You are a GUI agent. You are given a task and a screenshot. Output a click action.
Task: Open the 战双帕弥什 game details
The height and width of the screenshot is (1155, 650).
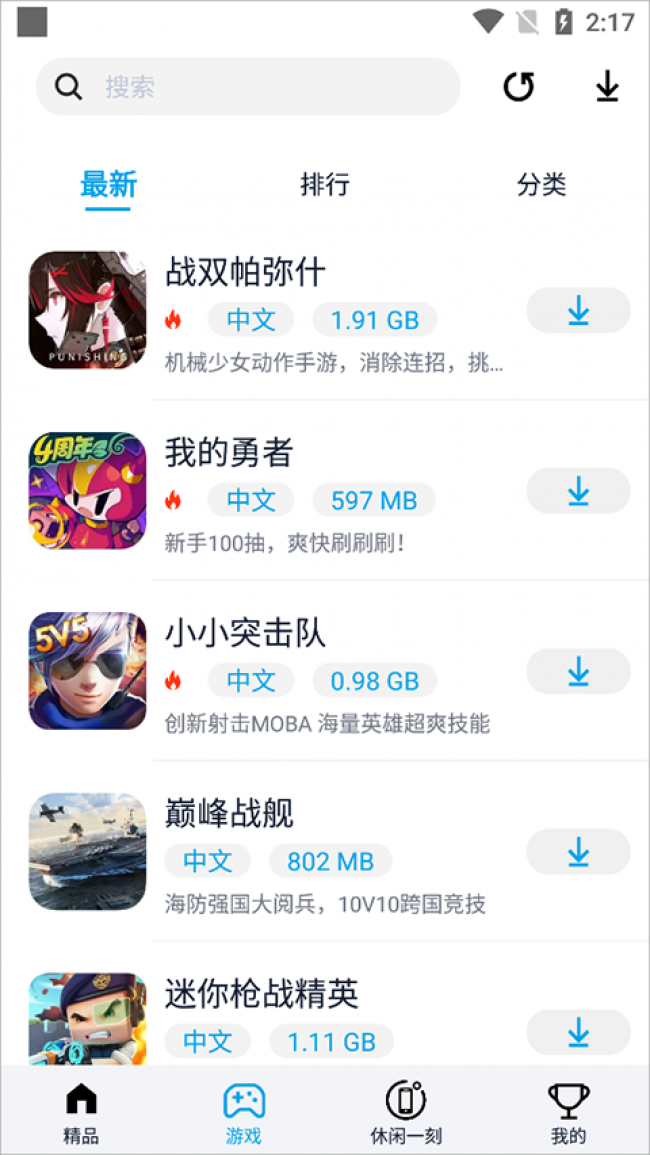point(245,272)
